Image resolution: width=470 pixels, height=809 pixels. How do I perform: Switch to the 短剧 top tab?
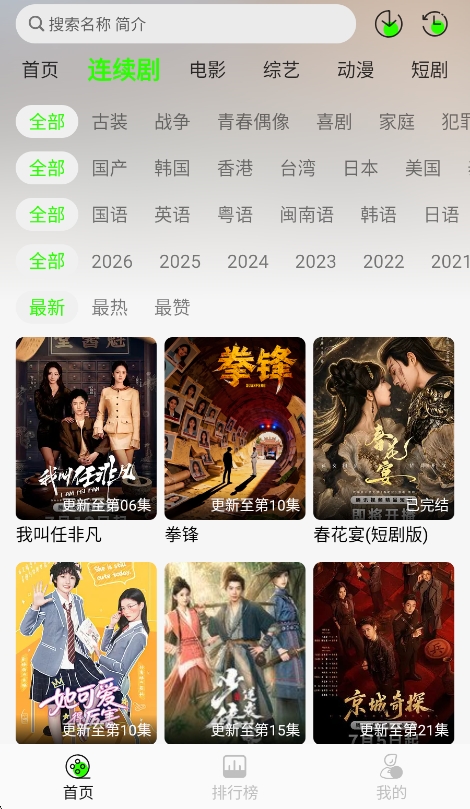pyautogui.click(x=429, y=70)
